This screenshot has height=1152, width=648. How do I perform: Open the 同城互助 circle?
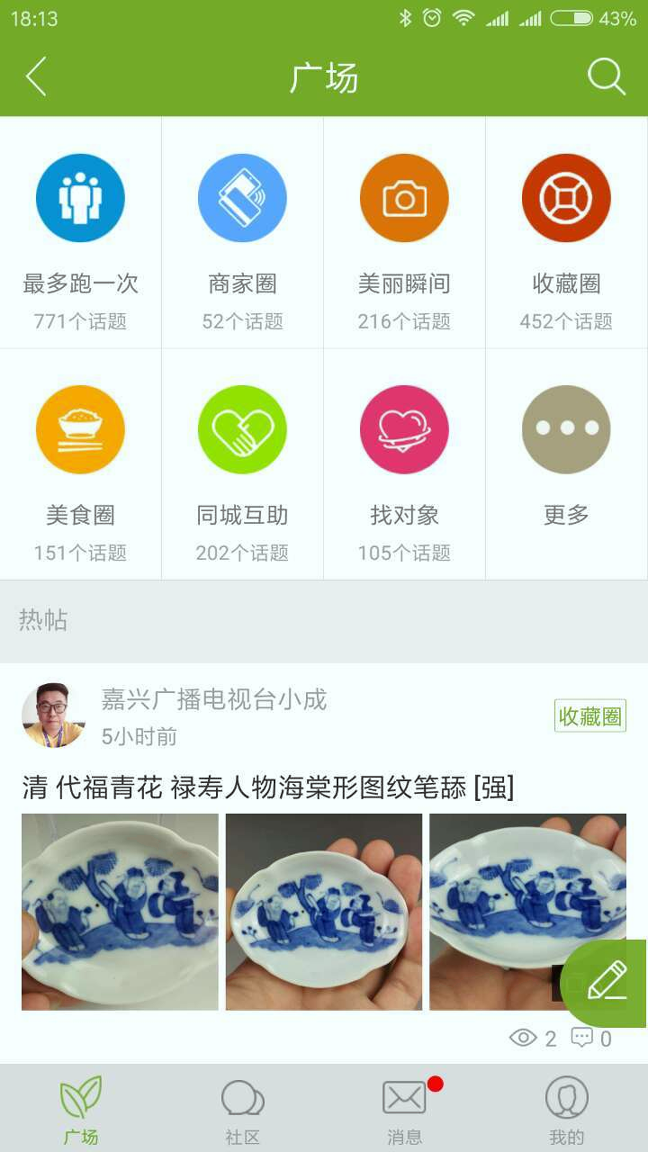(x=242, y=464)
